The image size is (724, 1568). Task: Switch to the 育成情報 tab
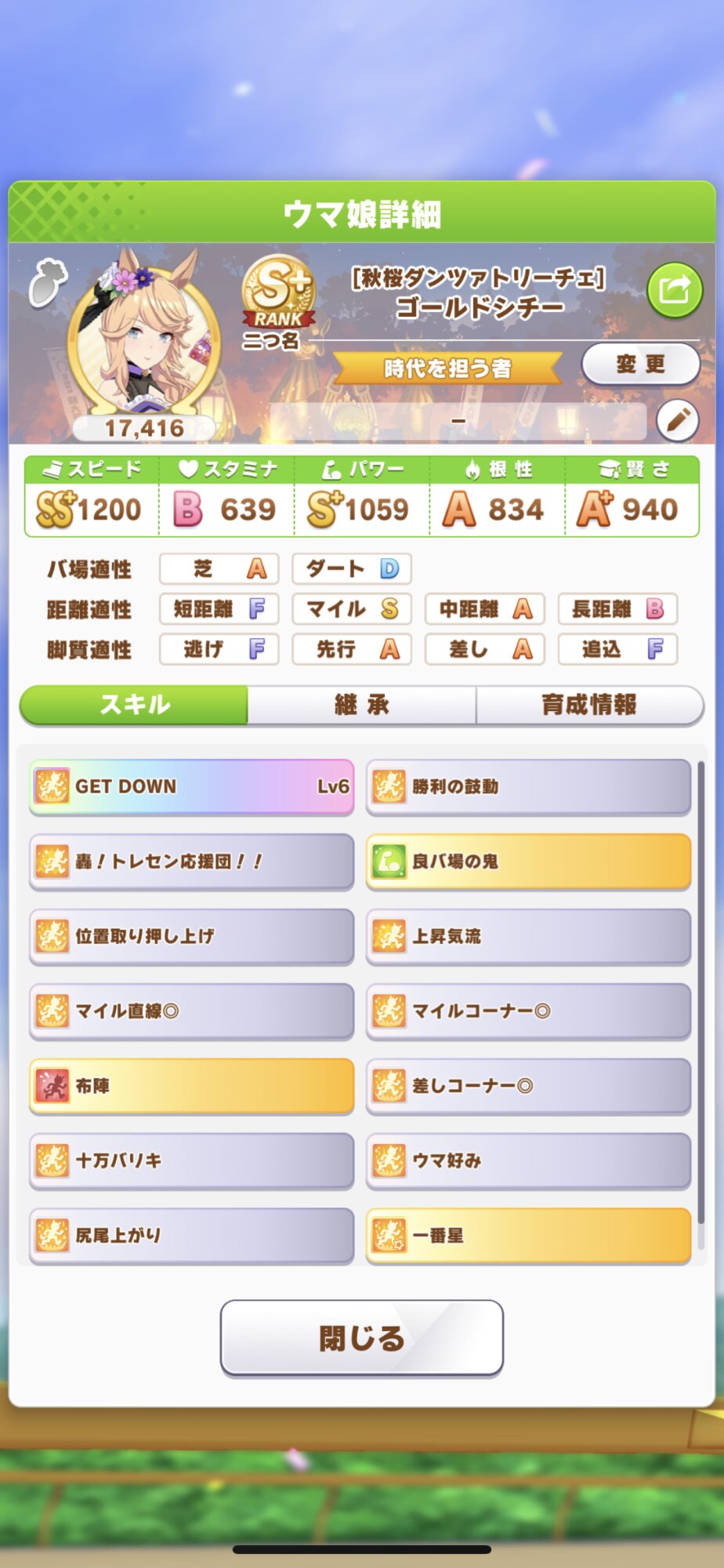[588, 705]
